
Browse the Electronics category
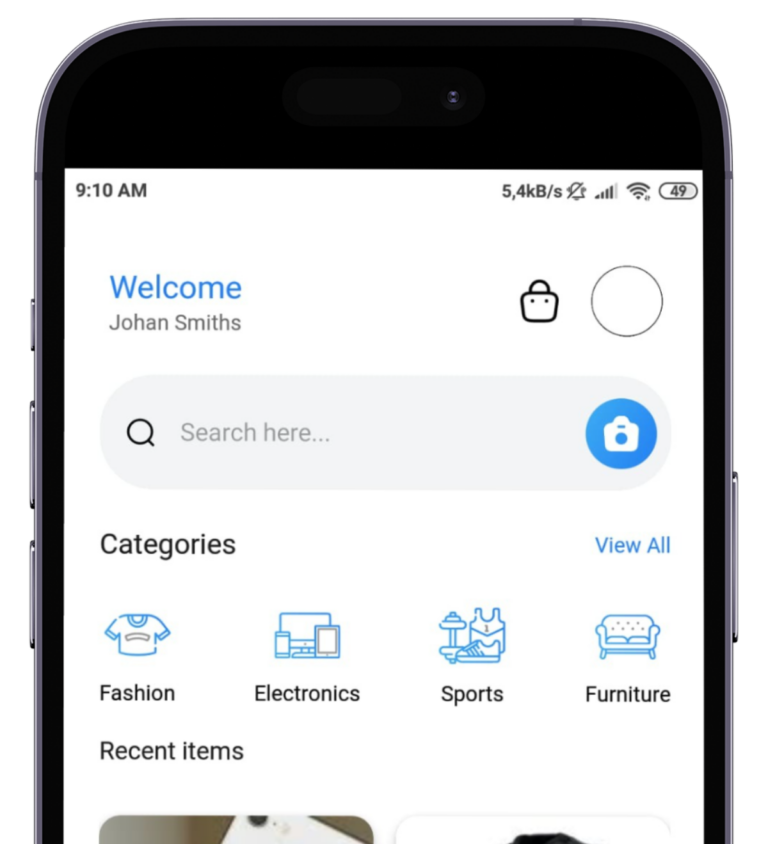[x=307, y=653]
